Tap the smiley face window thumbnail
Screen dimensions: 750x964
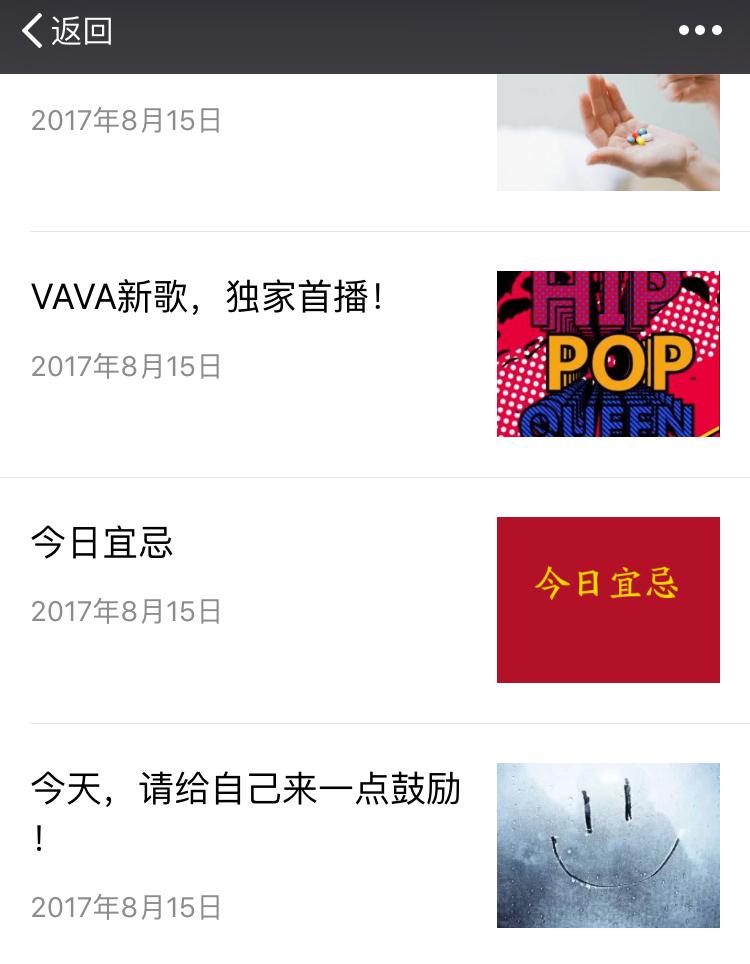(608, 845)
